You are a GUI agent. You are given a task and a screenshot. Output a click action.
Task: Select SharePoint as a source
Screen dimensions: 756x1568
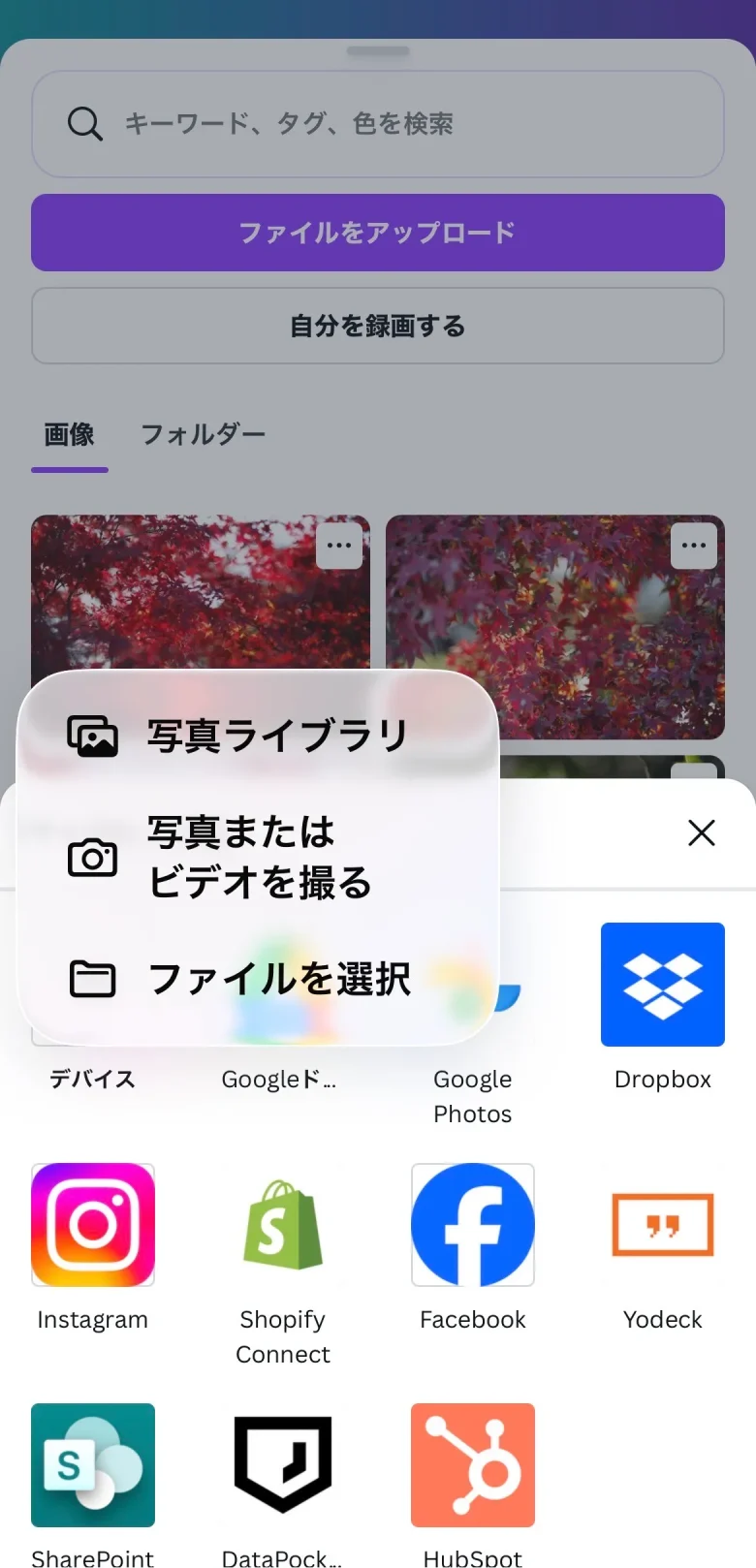tap(92, 1465)
